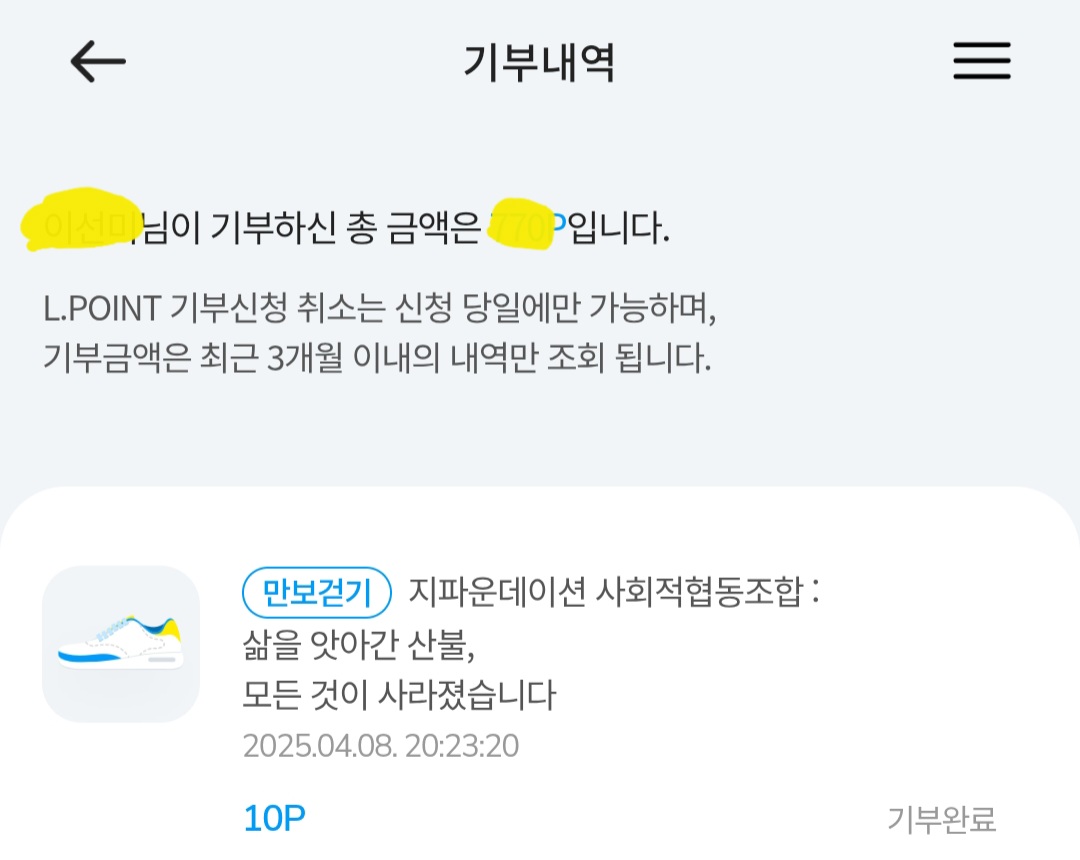The image size is (1080, 860).
Task: Open the hamburger menu
Action: point(981,62)
